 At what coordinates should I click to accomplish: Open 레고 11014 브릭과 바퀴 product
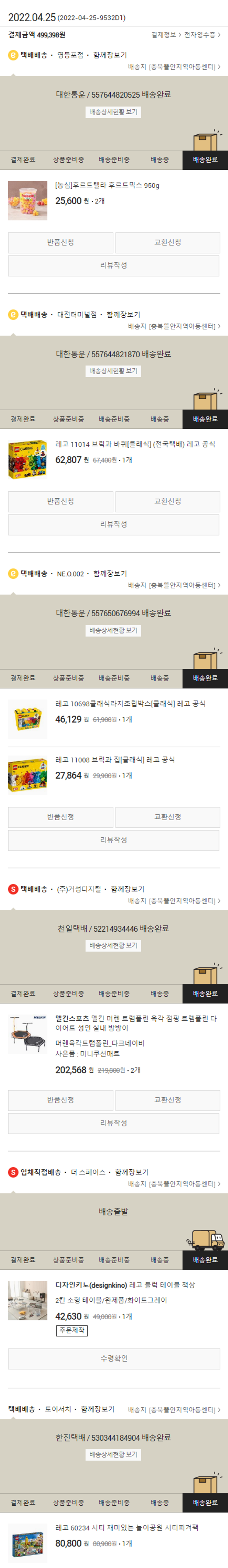point(134,444)
